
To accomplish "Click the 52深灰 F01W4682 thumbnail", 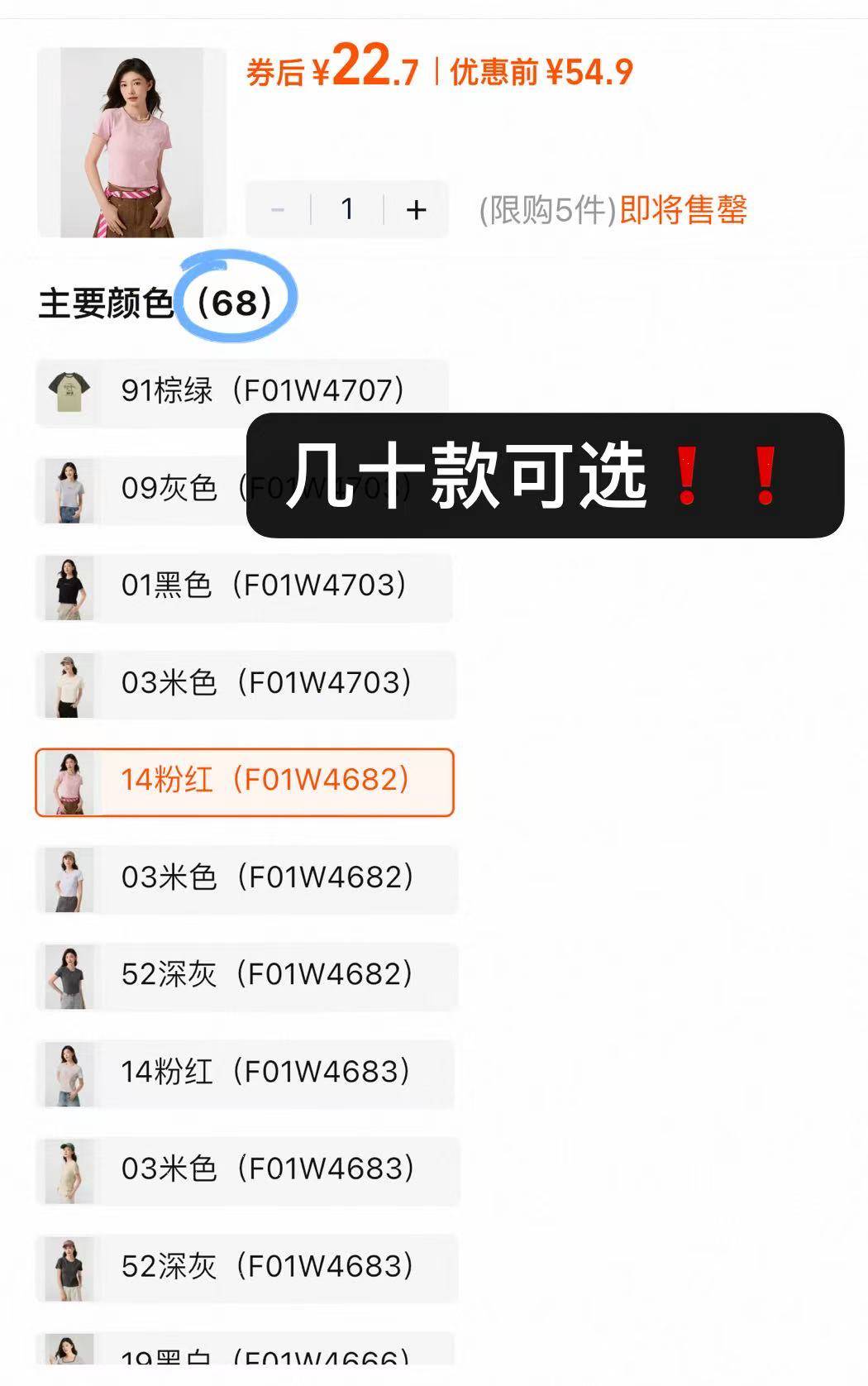I will click(69, 976).
